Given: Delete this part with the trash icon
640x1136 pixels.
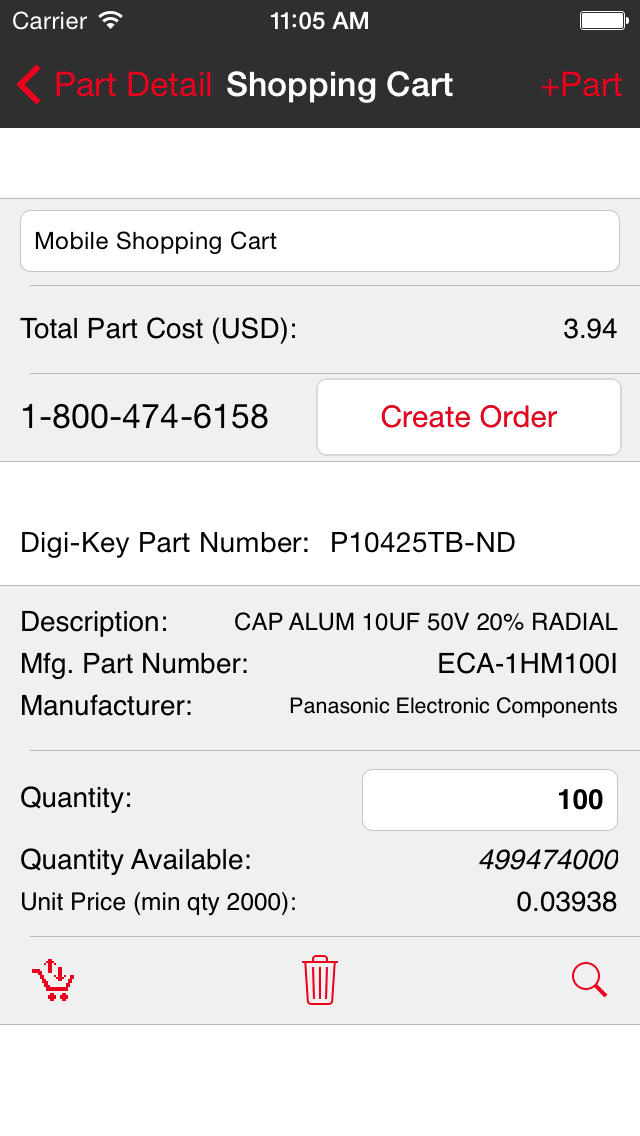Looking at the screenshot, I should (x=320, y=980).
